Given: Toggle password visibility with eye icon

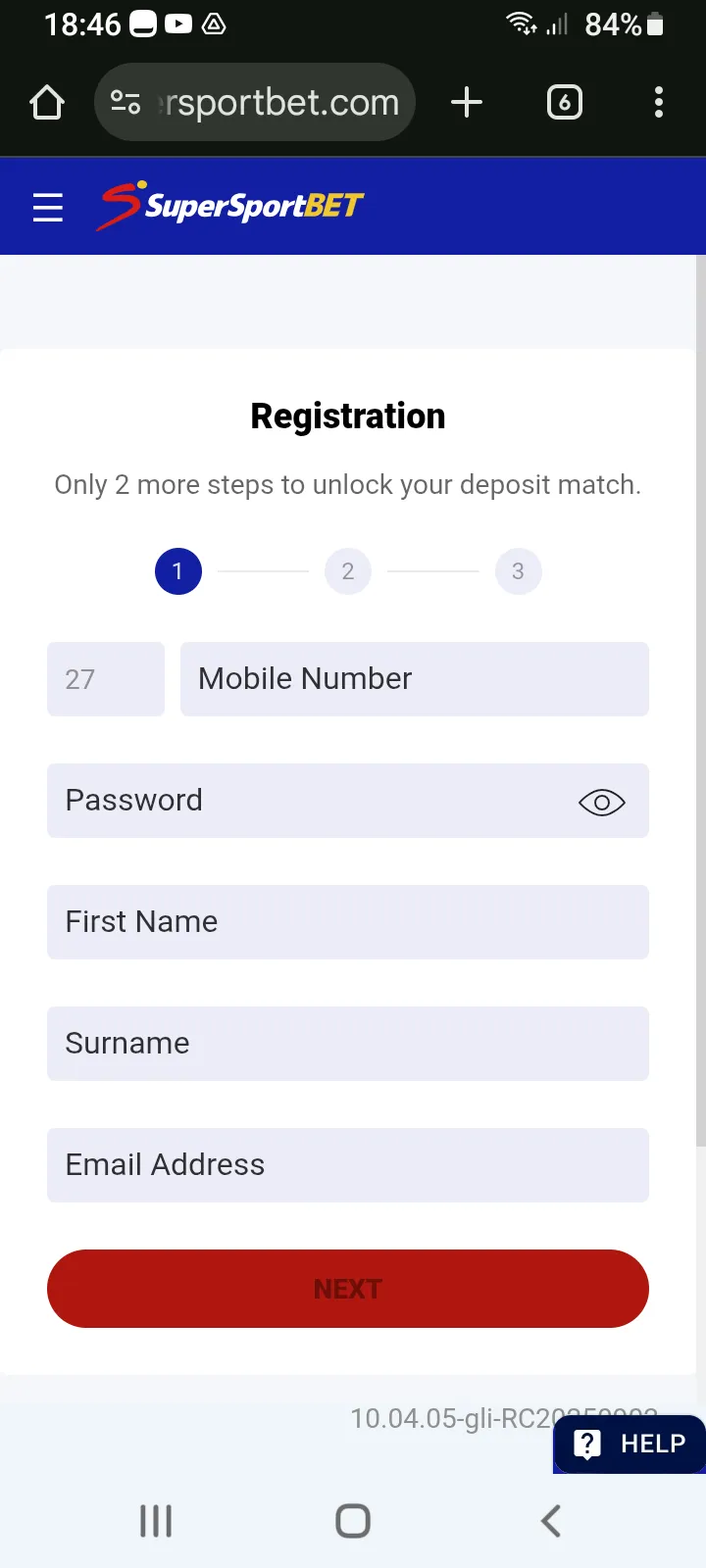Looking at the screenshot, I should click(600, 802).
